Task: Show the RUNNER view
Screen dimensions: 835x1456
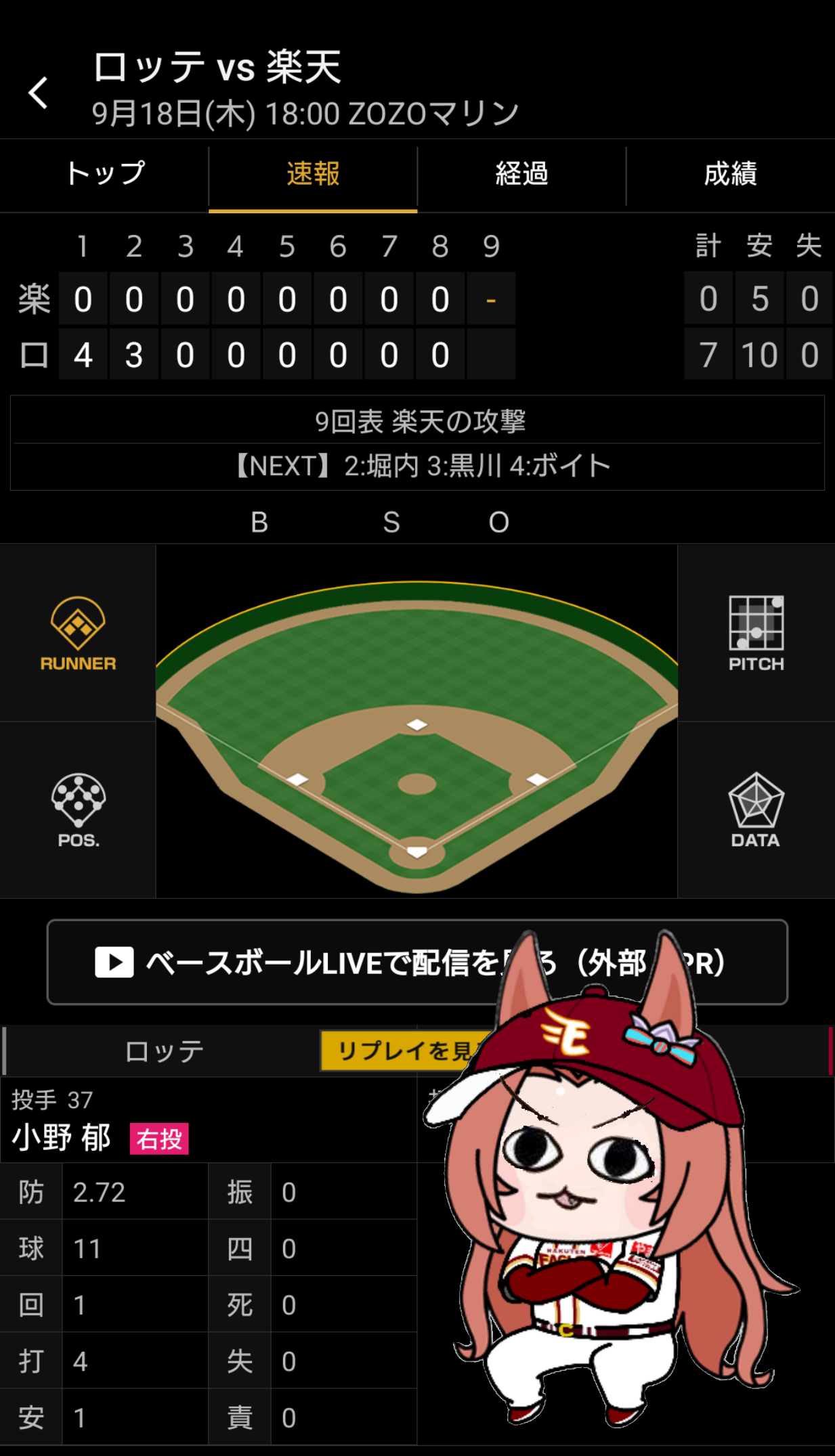Action: (78, 634)
